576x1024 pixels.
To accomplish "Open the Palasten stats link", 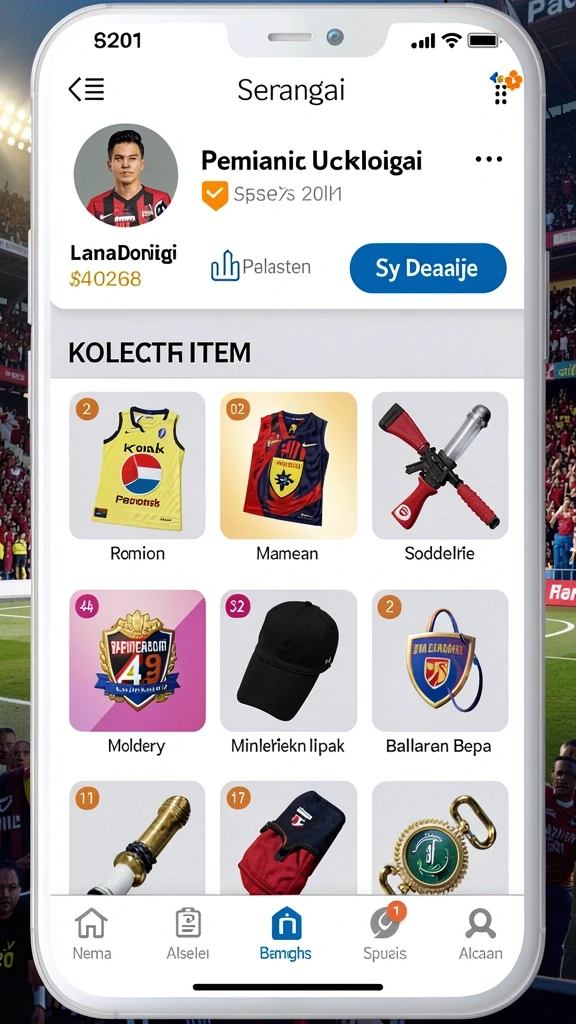I will [x=261, y=266].
